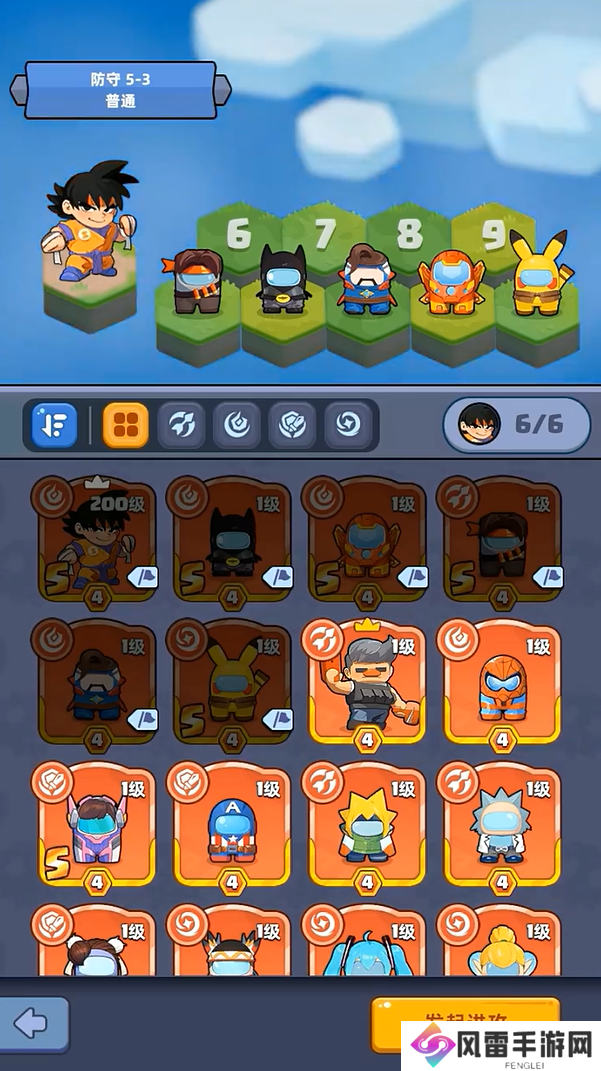The width and height of the screenshot is (601, 1071).
Task: Select the Rick scientist hero card
Action: (x=501, y=827)
